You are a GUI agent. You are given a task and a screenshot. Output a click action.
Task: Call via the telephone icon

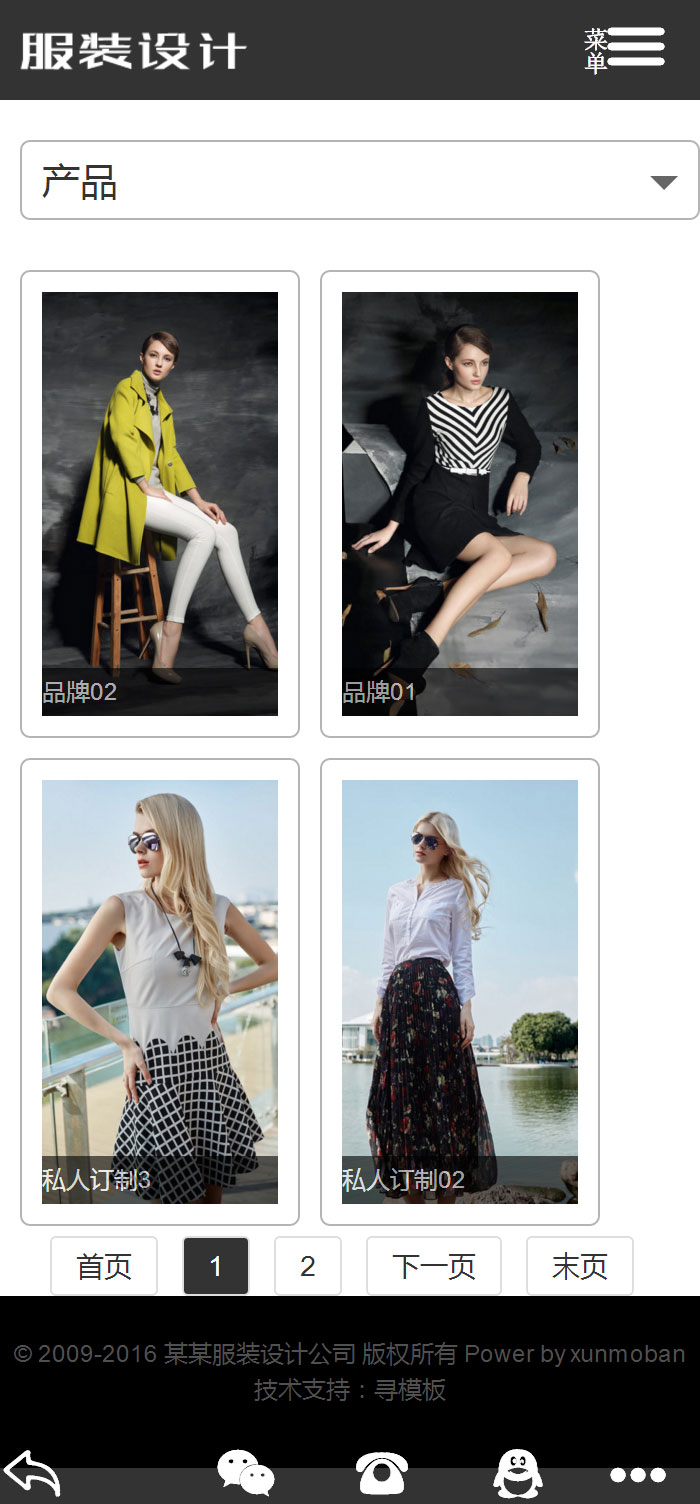coord(382,1474)
